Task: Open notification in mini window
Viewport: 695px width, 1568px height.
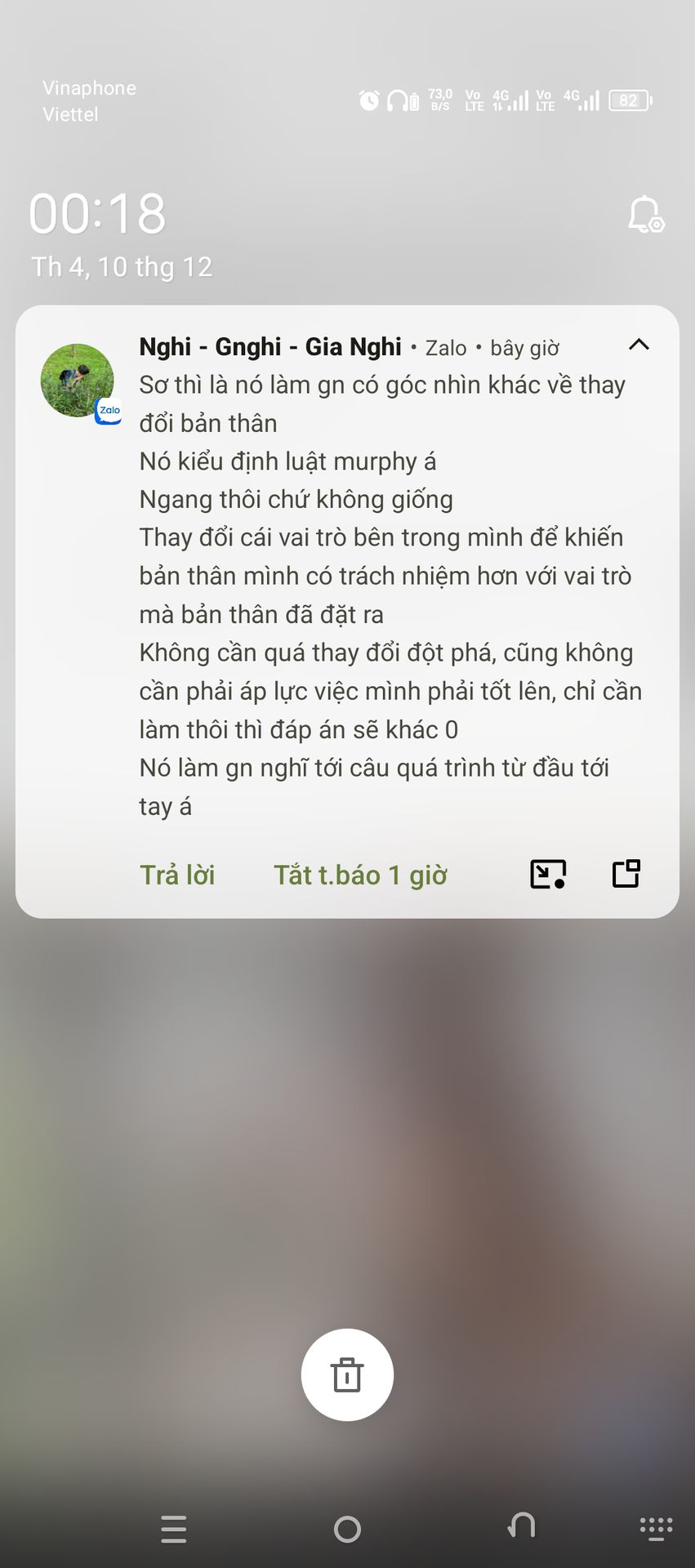Action: coord(548,874)
